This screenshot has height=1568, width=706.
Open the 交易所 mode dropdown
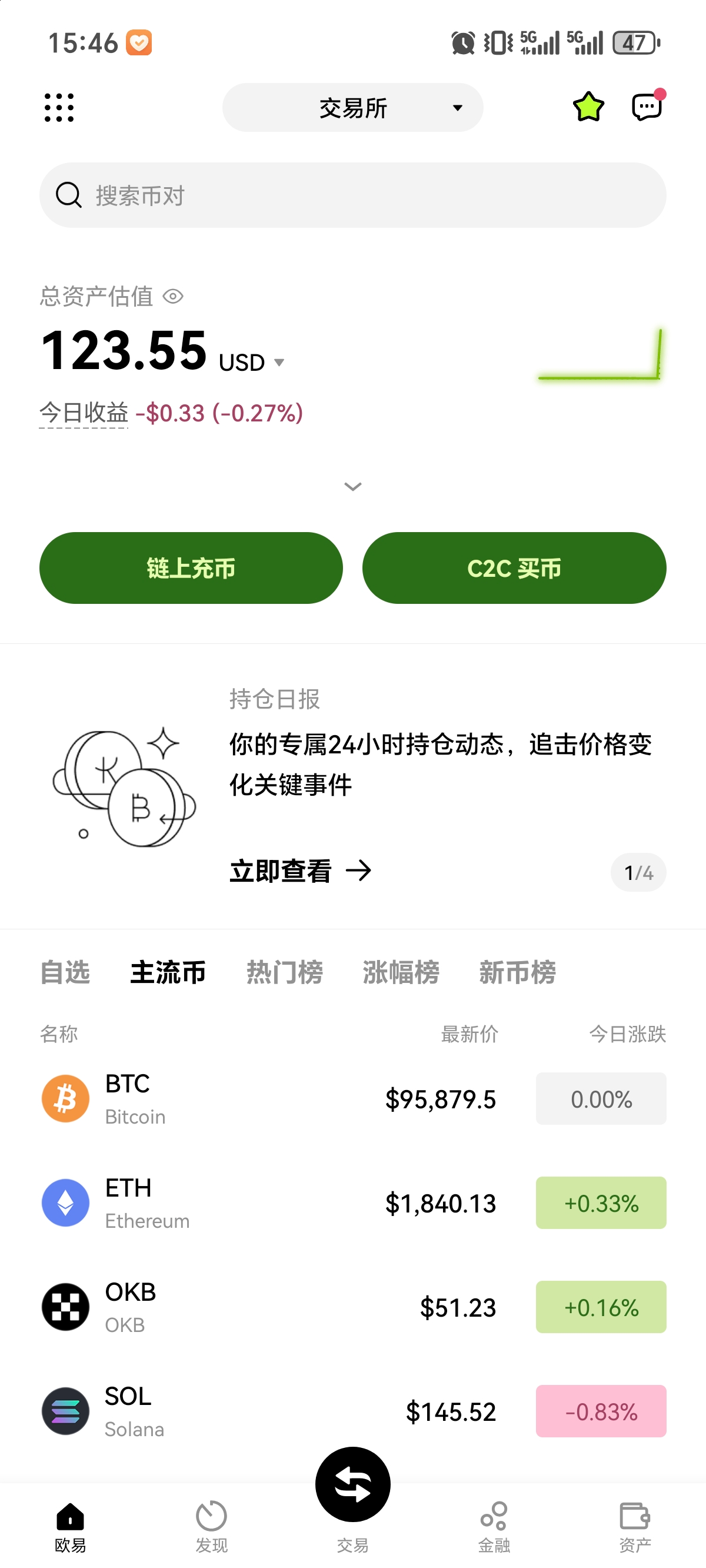(x=352, y=108)
